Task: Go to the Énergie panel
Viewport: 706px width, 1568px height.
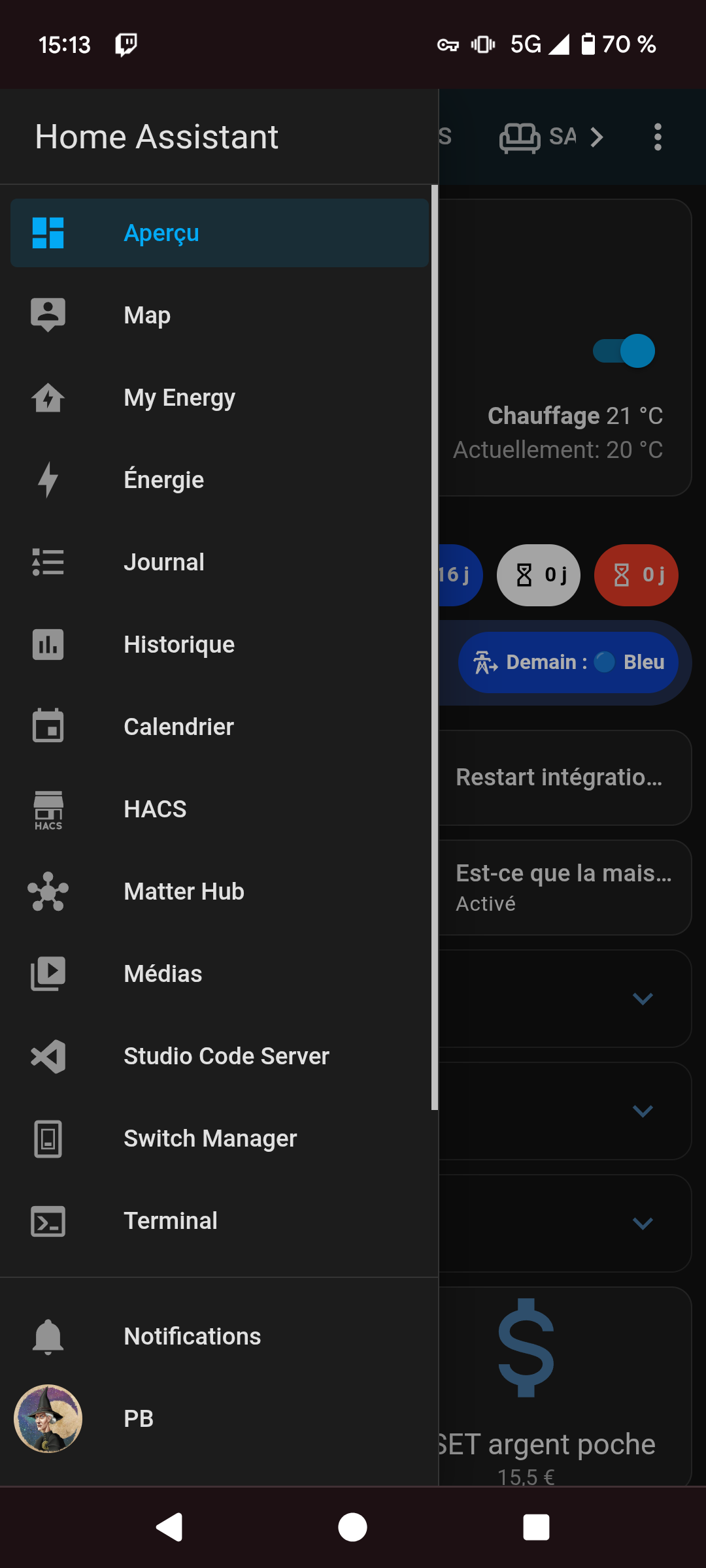Action: coord(220,480)
